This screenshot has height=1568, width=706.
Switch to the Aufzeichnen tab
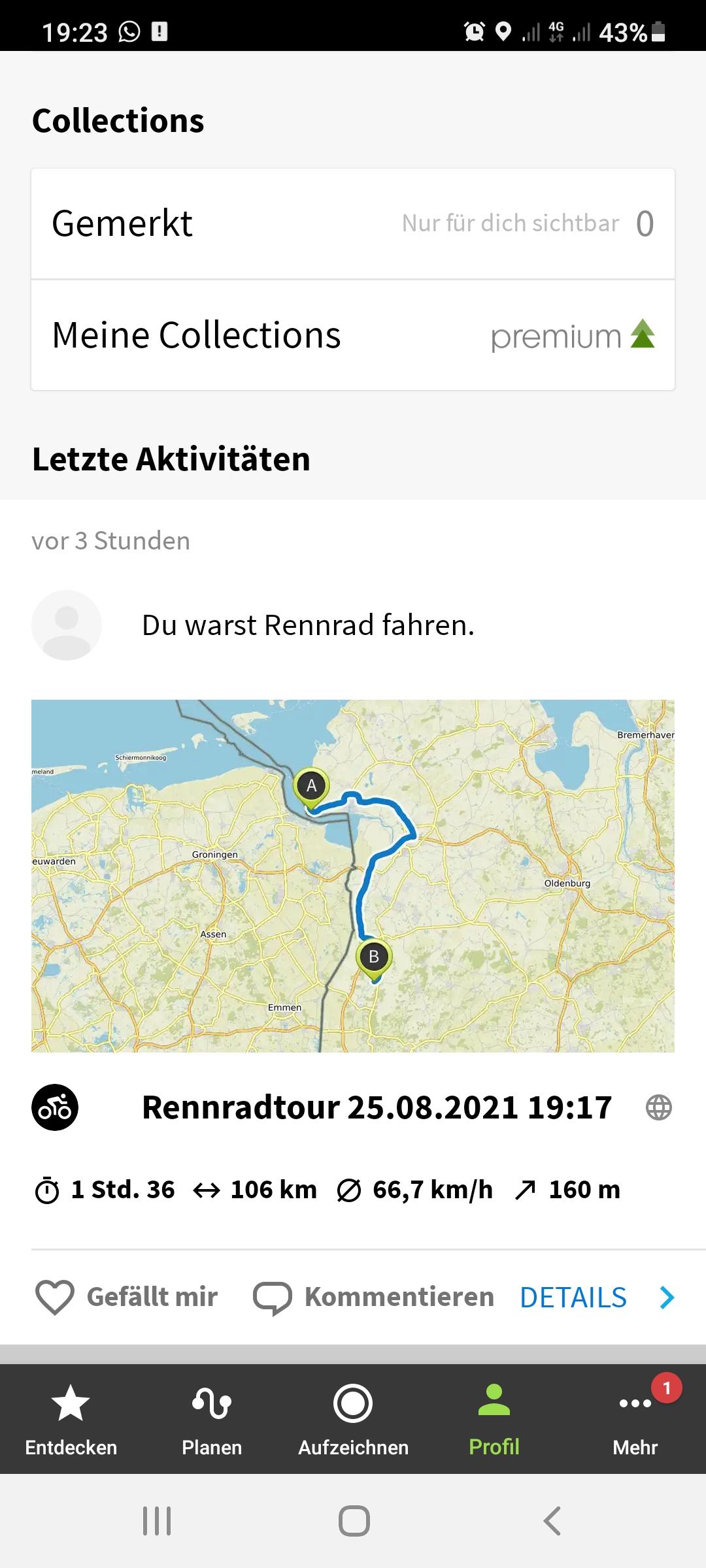tap(353, 1420)
